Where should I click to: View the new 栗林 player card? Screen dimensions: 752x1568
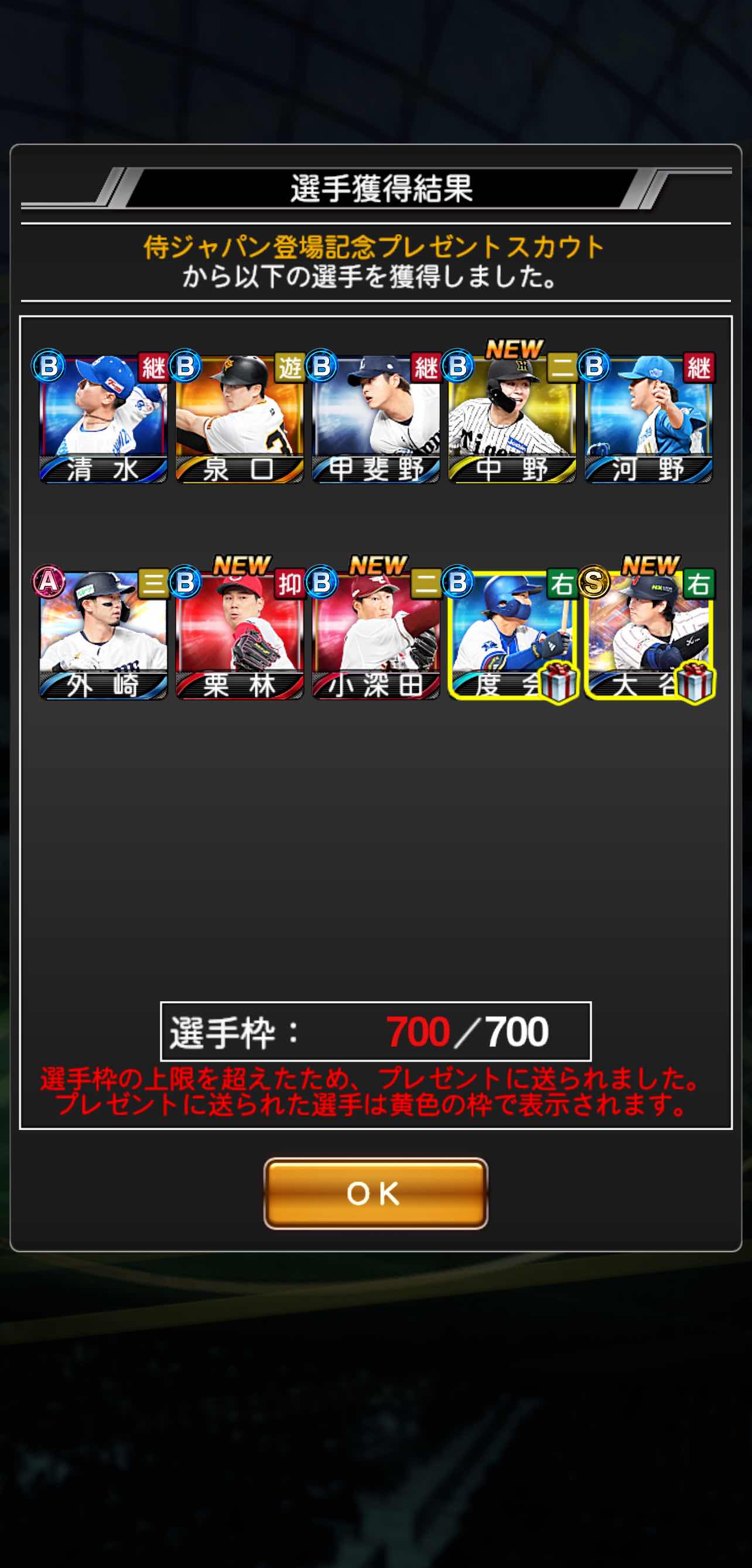(x=240, y=635)
